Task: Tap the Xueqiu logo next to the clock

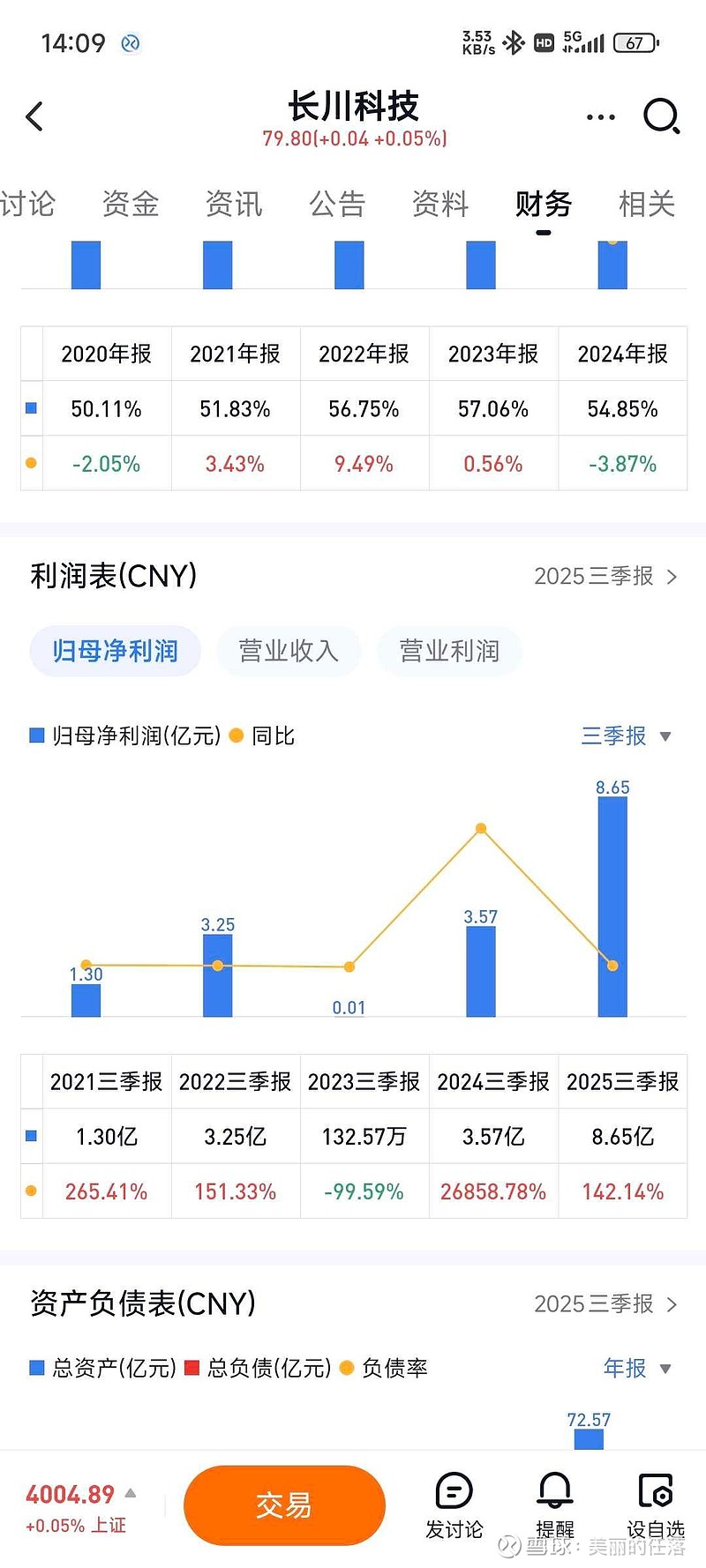Action: (131, 42)
